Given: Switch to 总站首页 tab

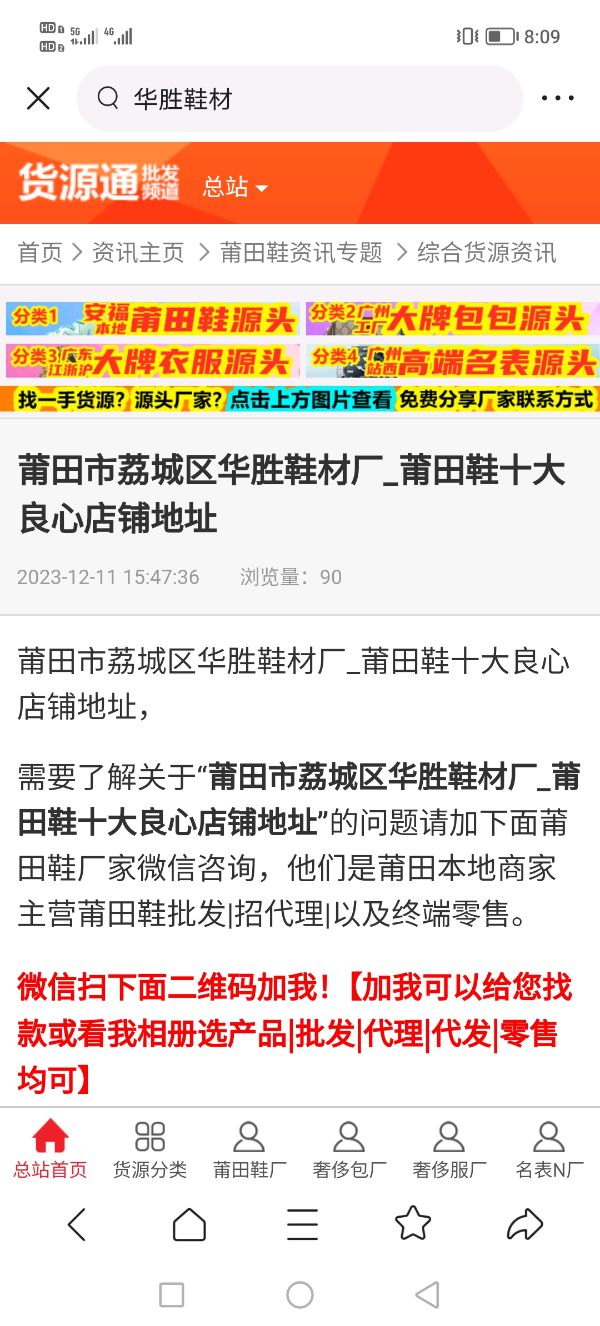Looking at the screenshot, I should pos(50,1149).
